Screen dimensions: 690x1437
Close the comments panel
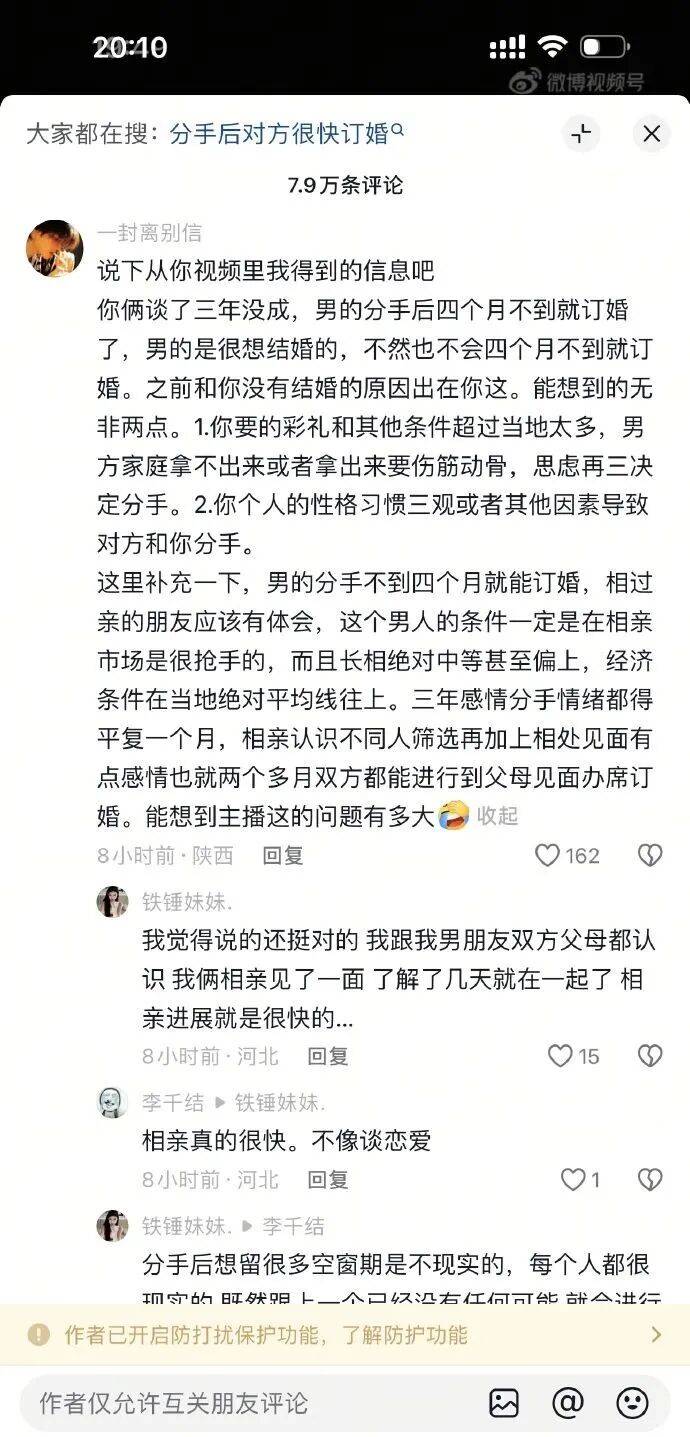(x=652, y=134)
